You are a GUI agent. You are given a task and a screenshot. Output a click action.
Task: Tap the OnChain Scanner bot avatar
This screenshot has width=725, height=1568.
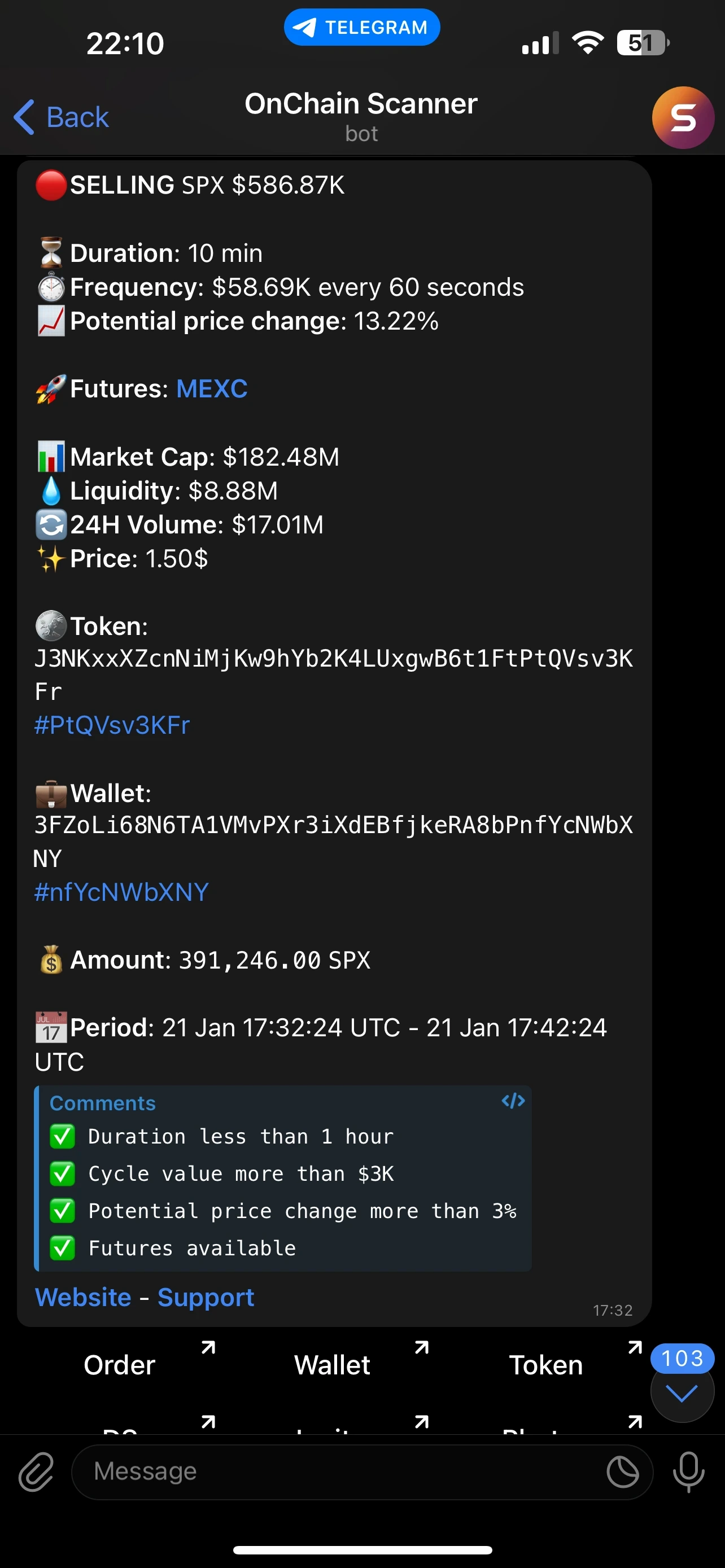click(x=683, y=117)
